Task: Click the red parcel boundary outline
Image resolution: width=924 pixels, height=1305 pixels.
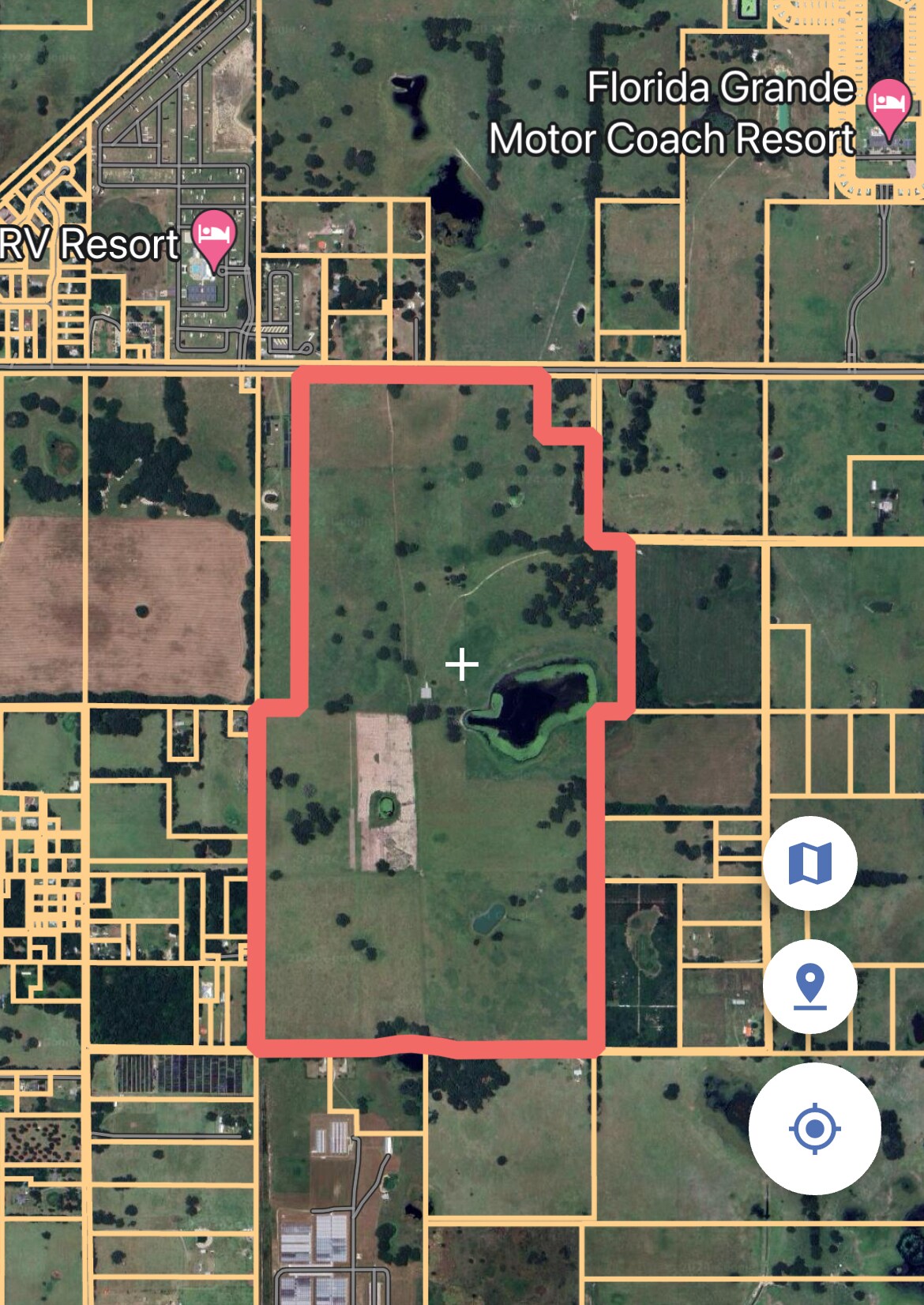Action: pos(299,553)
